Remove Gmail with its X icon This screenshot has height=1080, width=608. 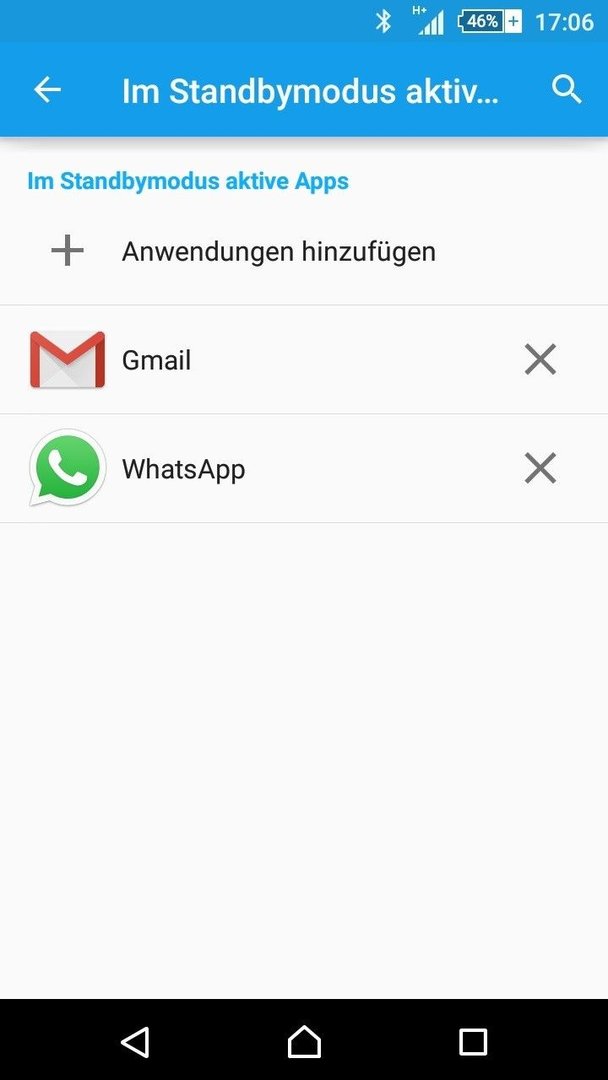point(540,360)
